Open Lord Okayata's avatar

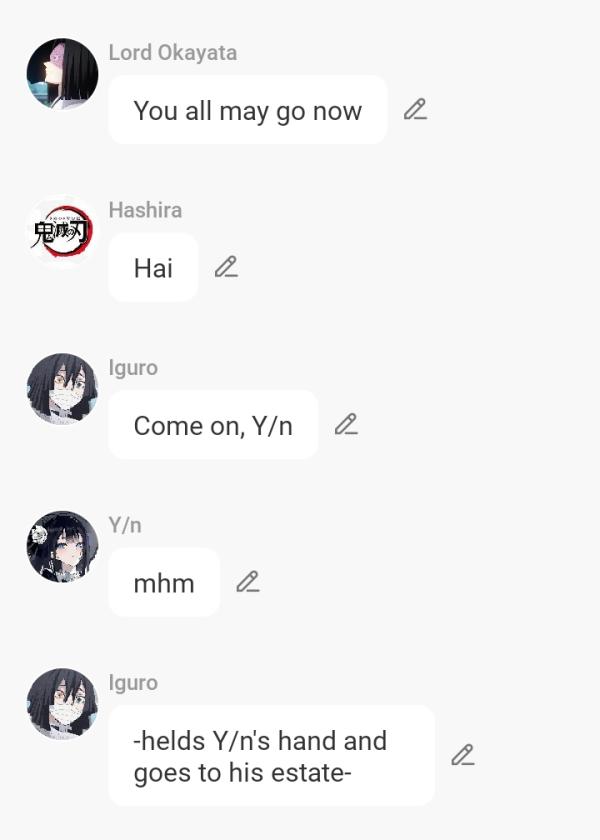pos(62,74)
